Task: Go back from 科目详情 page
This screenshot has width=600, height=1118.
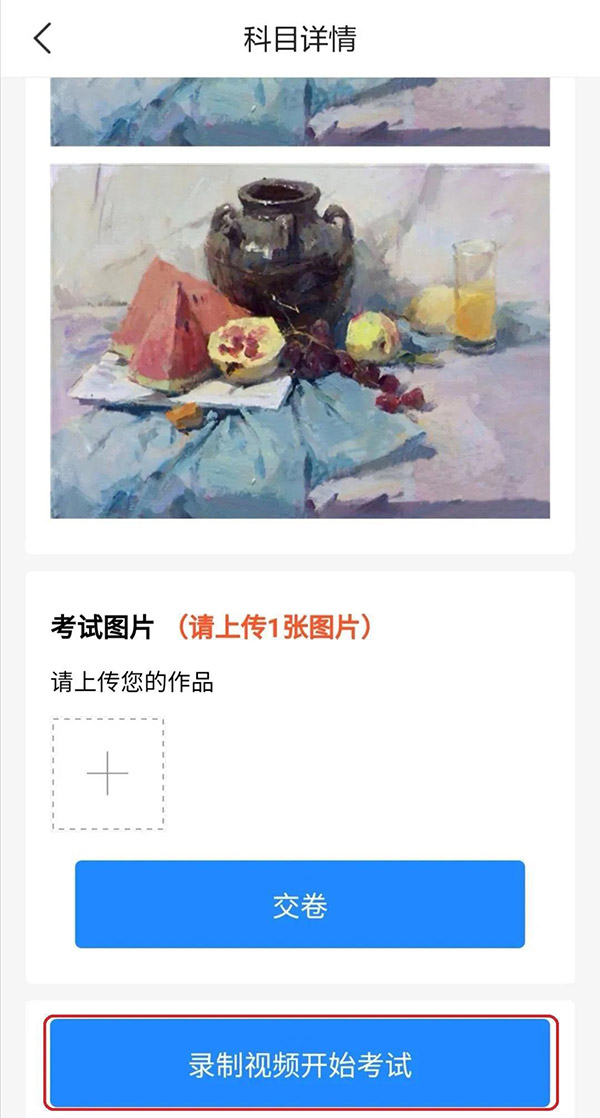Action: point(42,39)
